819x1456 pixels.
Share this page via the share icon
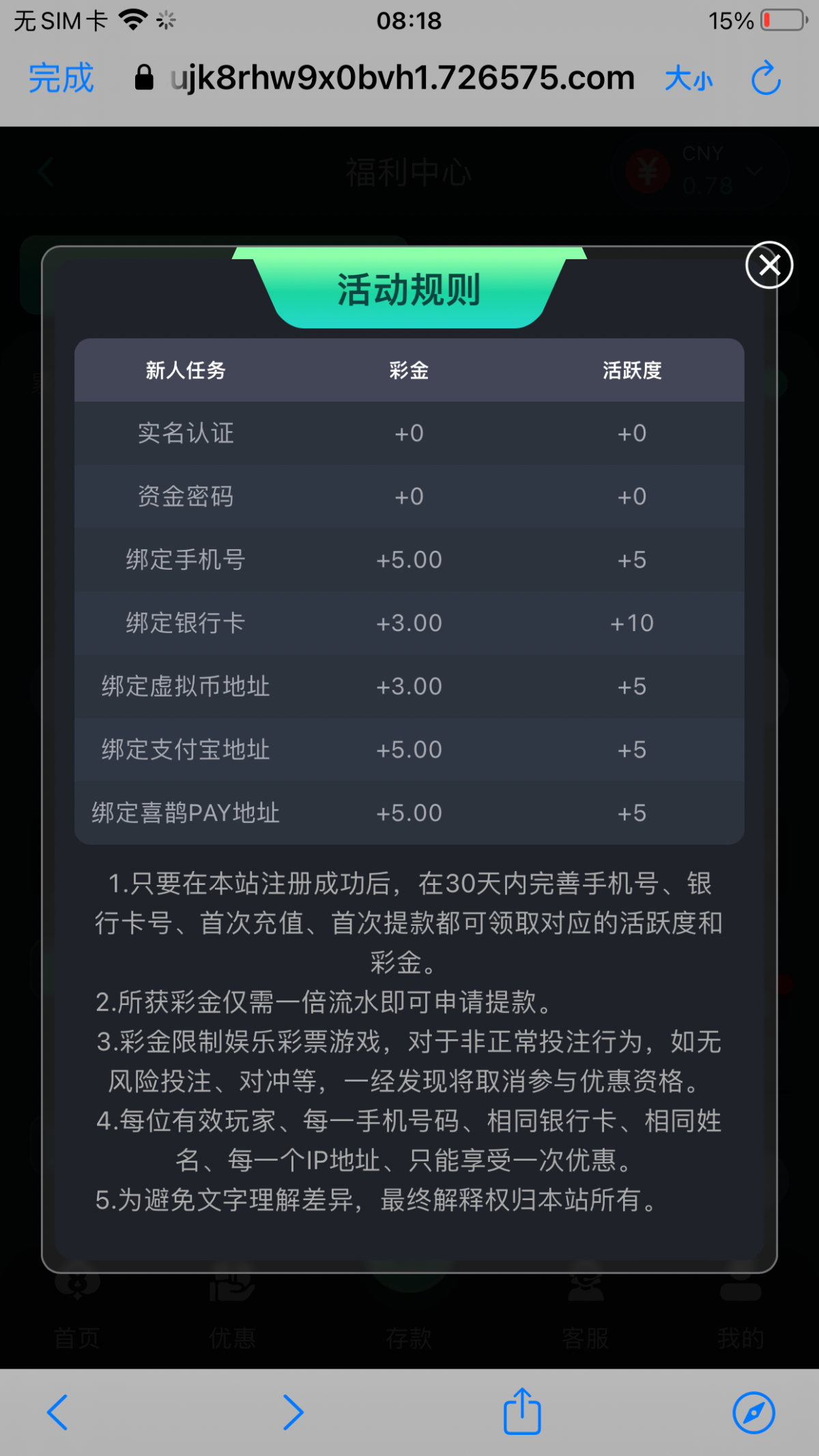click(522, 1411)
